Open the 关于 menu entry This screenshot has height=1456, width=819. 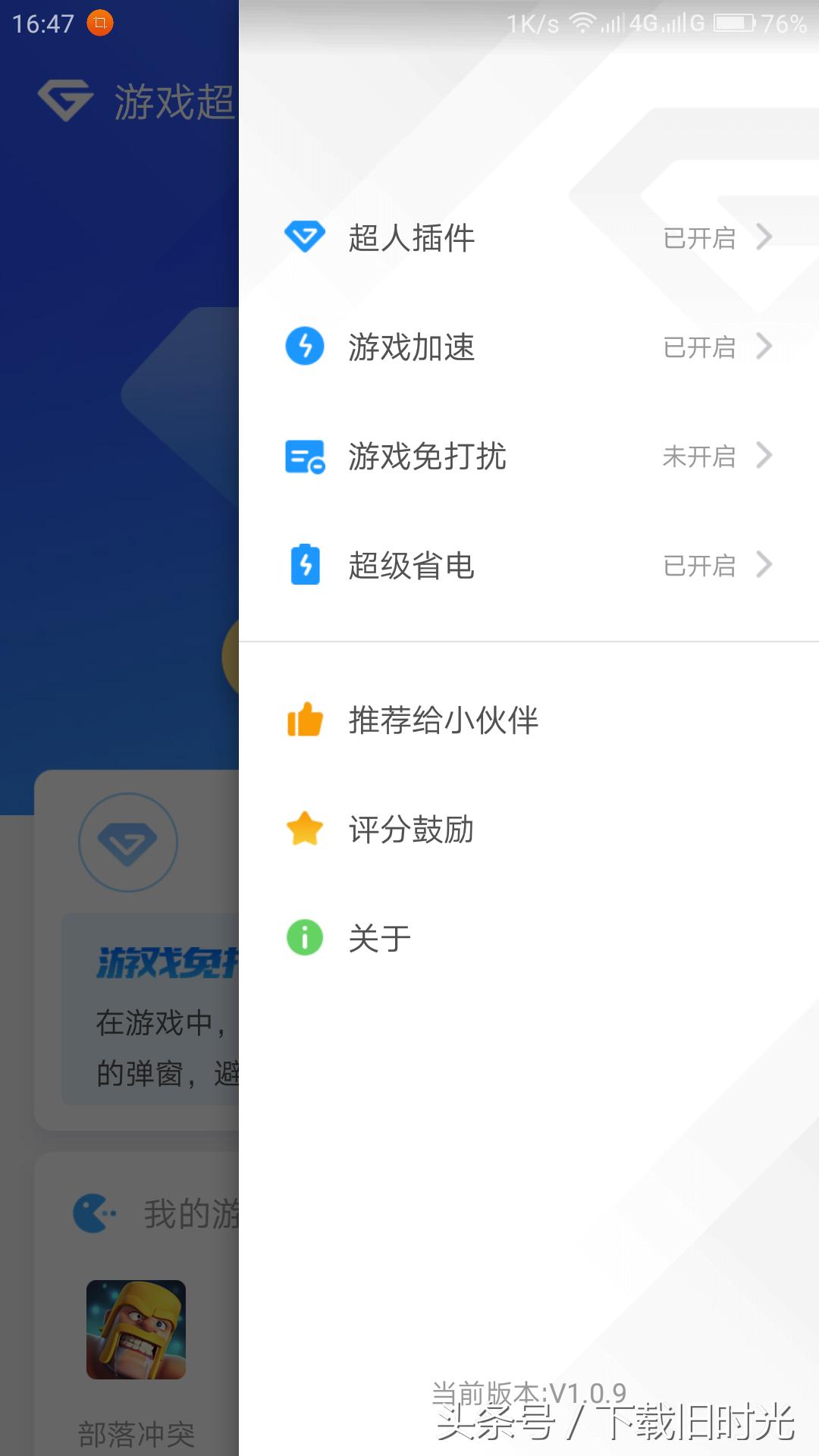click(378, 937)
